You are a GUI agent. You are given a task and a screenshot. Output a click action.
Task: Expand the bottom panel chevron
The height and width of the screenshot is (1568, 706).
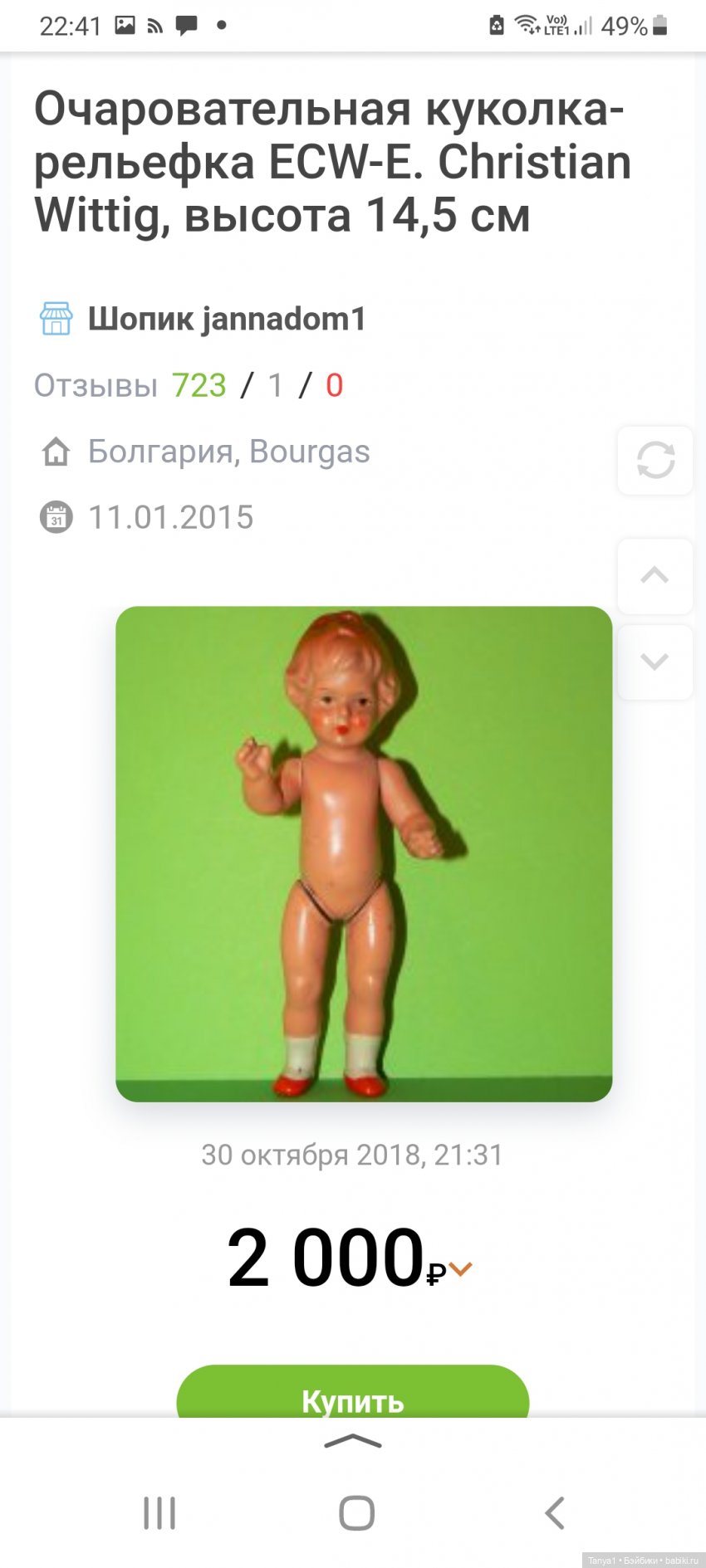click(x=352, y=1442)
